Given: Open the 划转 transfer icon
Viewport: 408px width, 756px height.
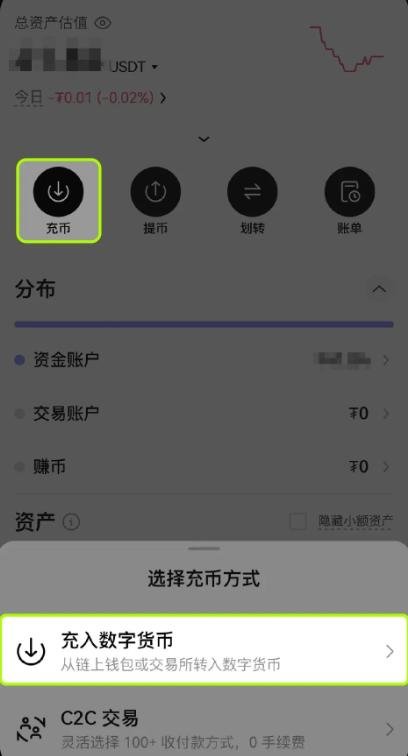Looking at the screenshot, I should point(252,191).
